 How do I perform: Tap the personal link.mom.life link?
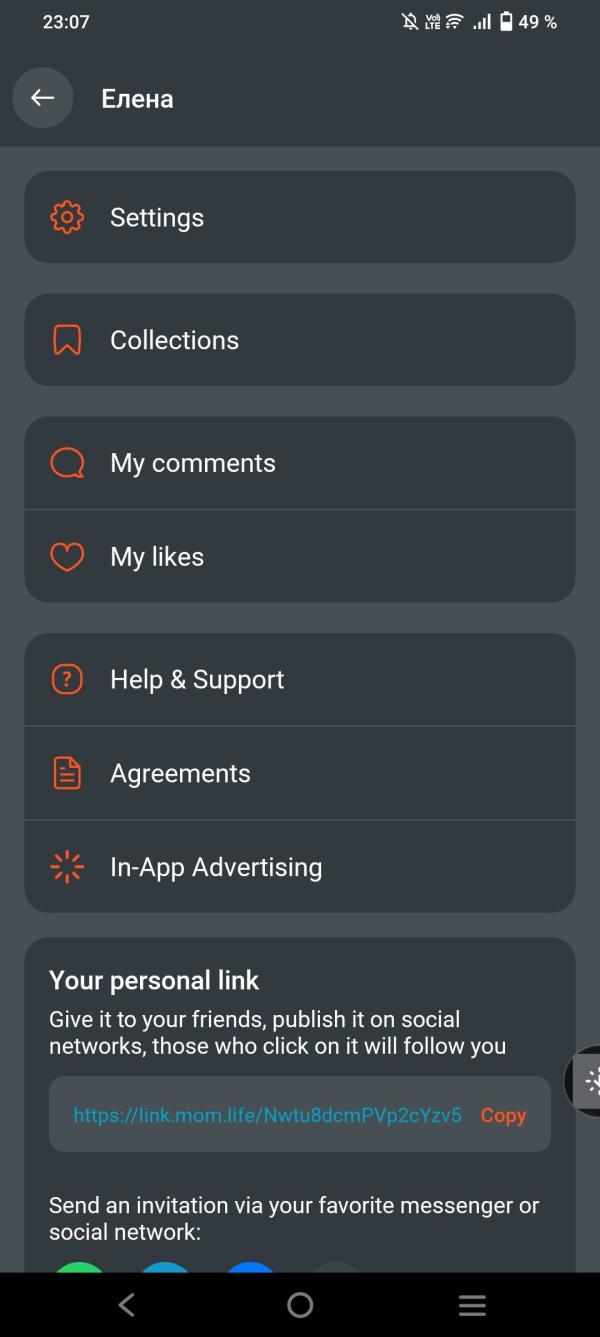[268, 1115]
